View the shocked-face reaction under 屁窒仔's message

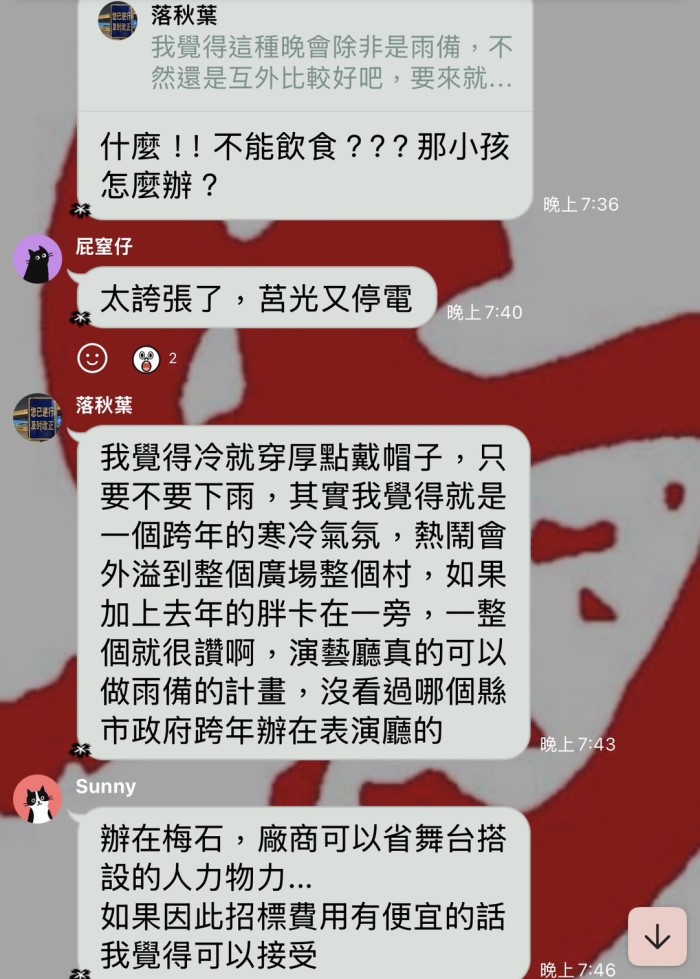pos(147,358)
